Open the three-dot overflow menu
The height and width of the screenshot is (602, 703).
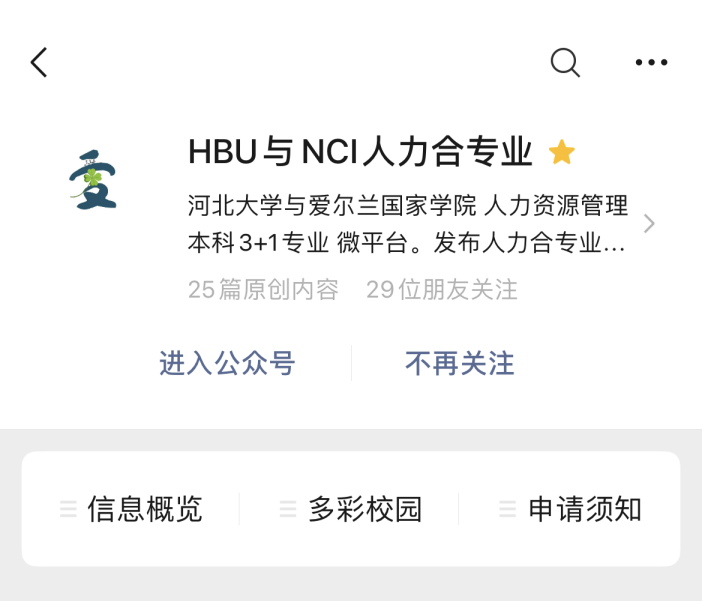pyautogui.click(x=651, y=63)
